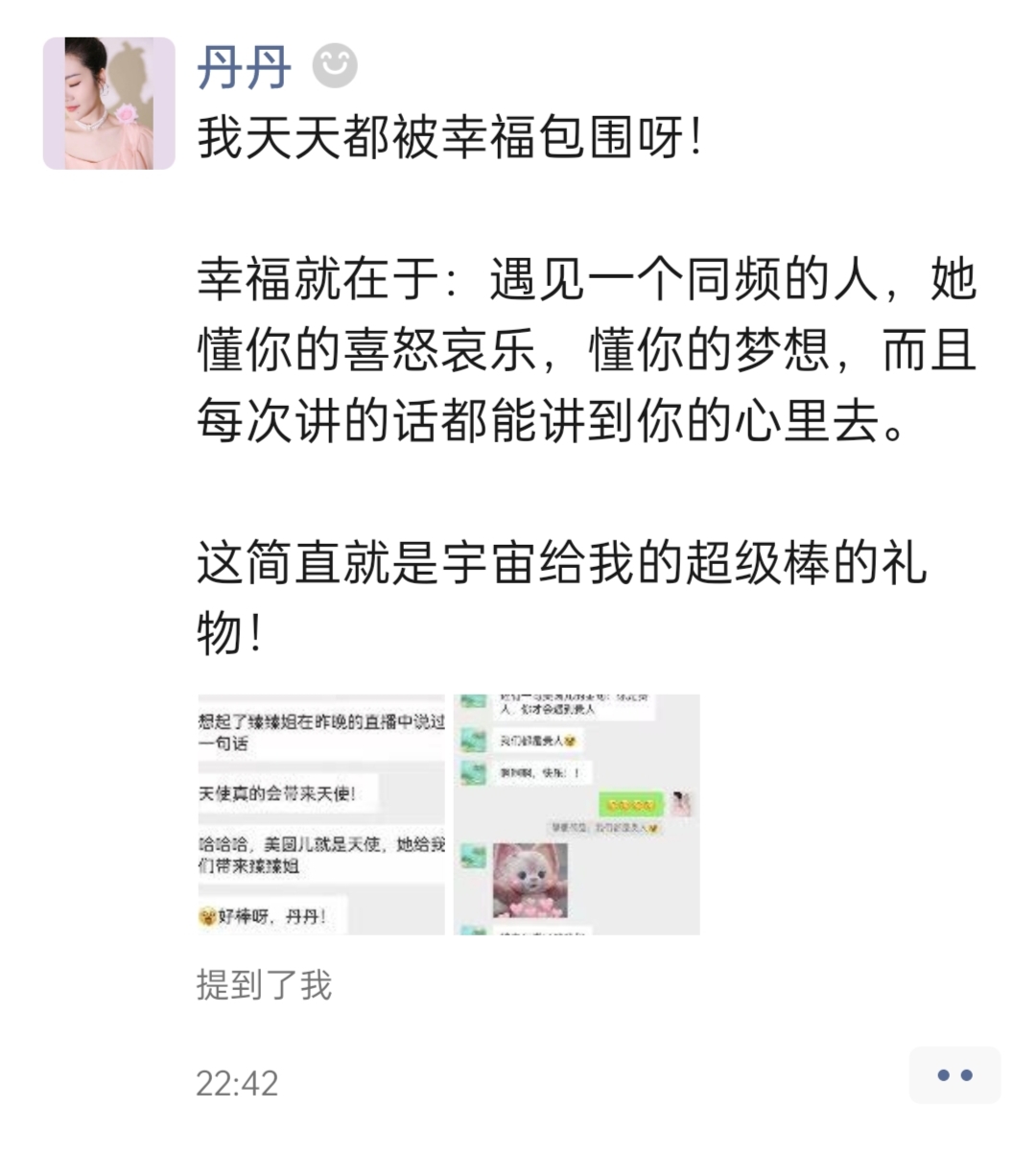The width and height of the screenshot is (1036, 1156).
Task: Open 丹丹's profile picture
Action: coord(108,104)
